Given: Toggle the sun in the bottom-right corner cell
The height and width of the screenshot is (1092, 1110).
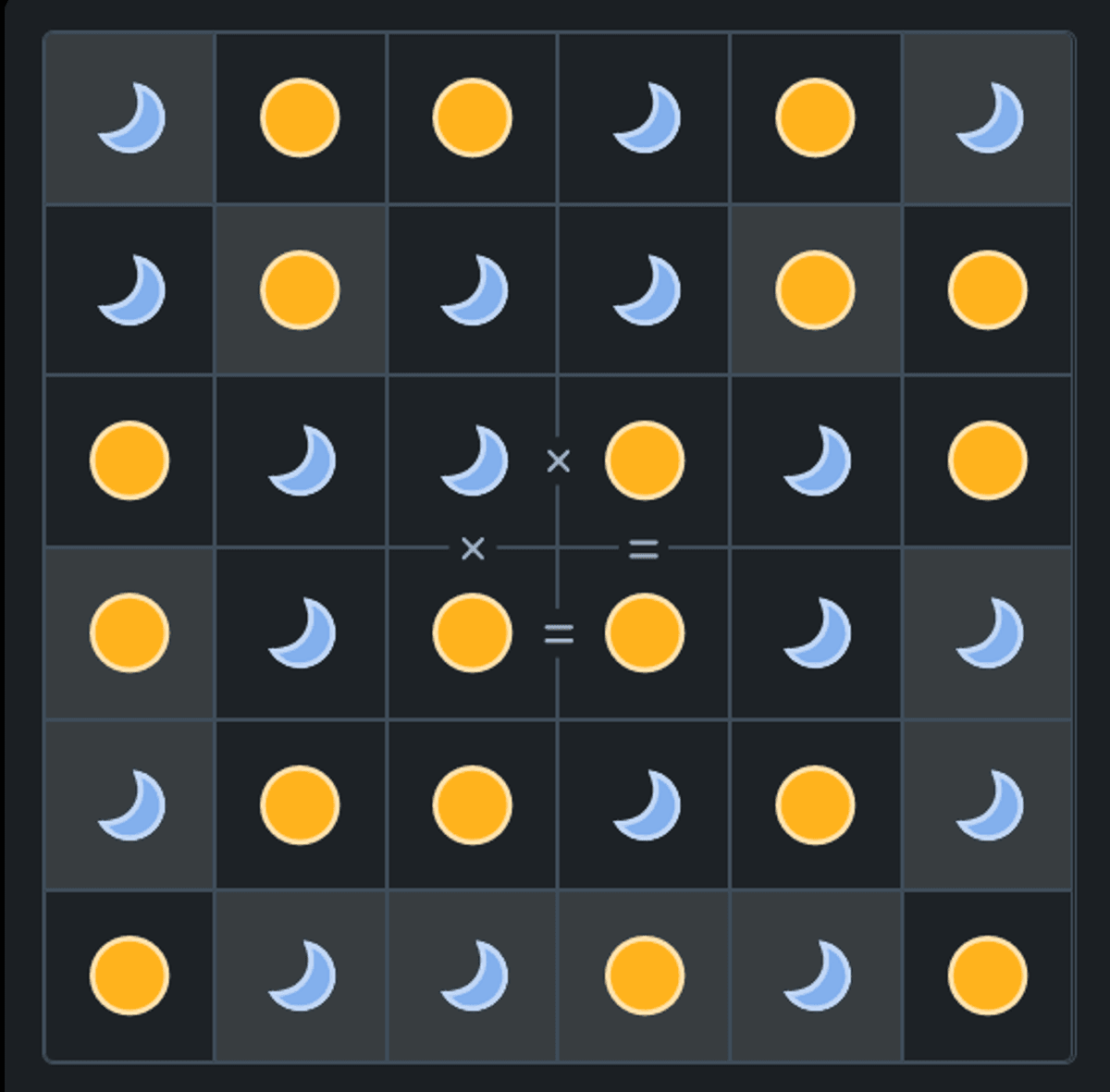Looking at the screenshot, I should (x=987, y=975).
